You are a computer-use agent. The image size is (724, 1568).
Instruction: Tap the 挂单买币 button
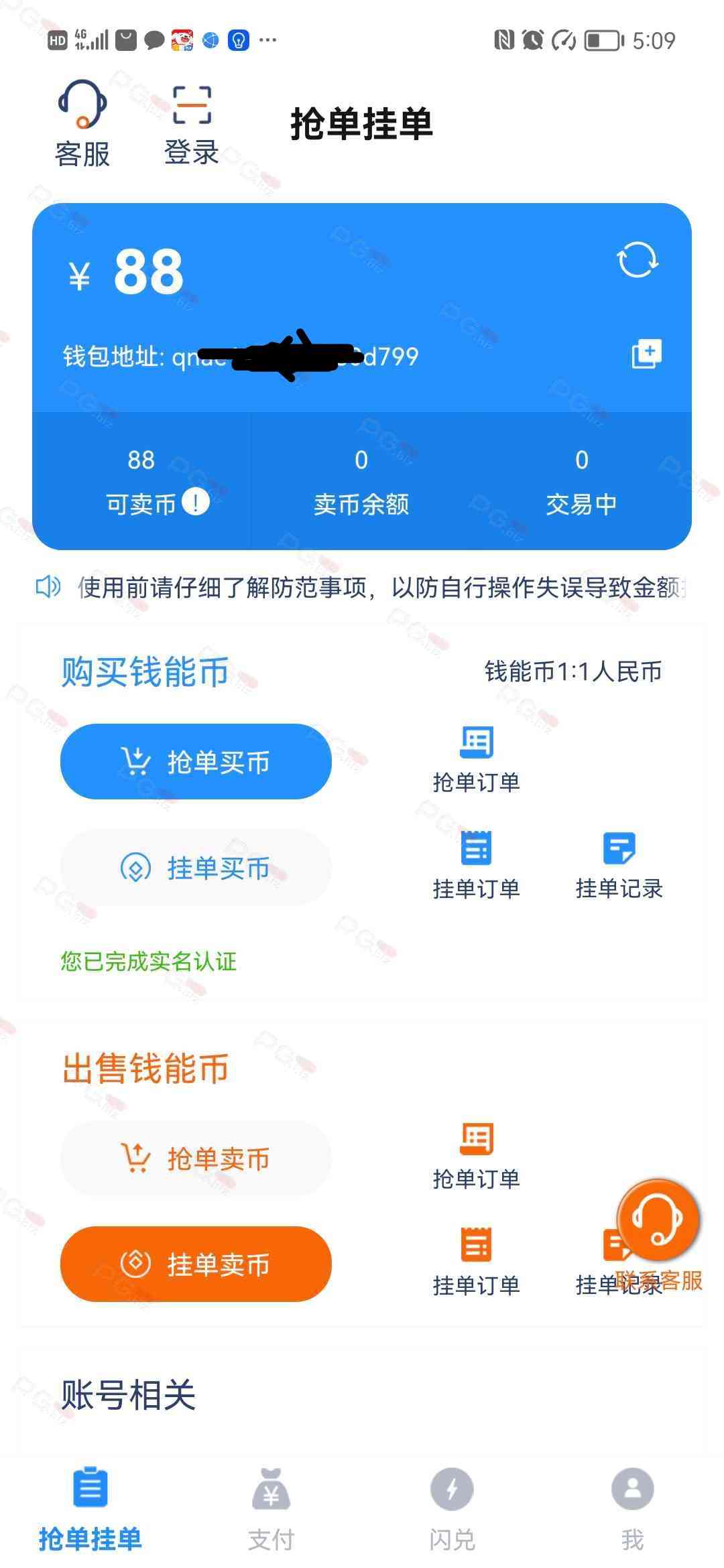click(196, 868)
